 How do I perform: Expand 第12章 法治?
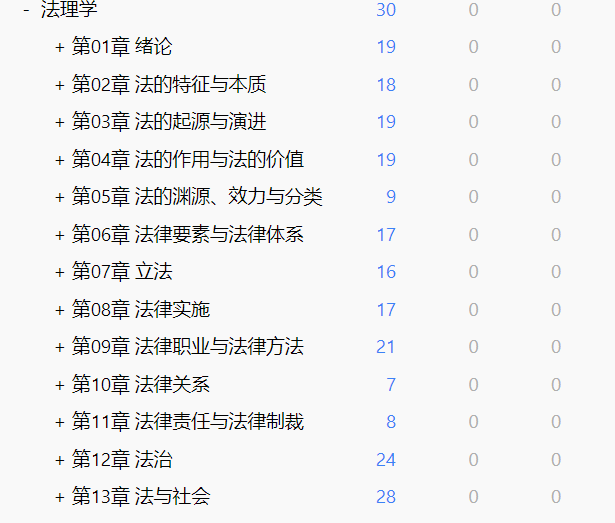(60, 460)
